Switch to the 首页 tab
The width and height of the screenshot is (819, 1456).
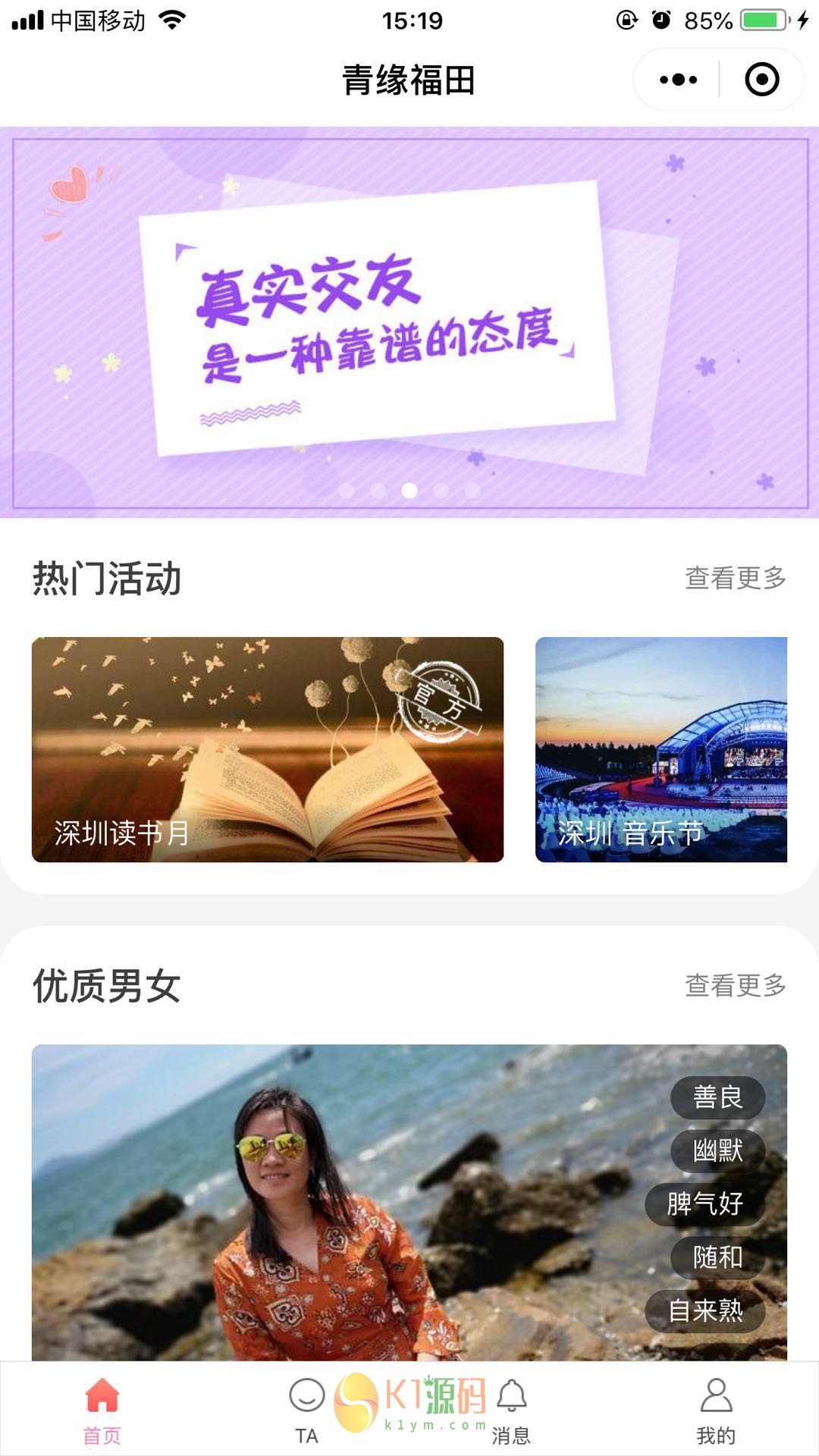[102, 1409]
